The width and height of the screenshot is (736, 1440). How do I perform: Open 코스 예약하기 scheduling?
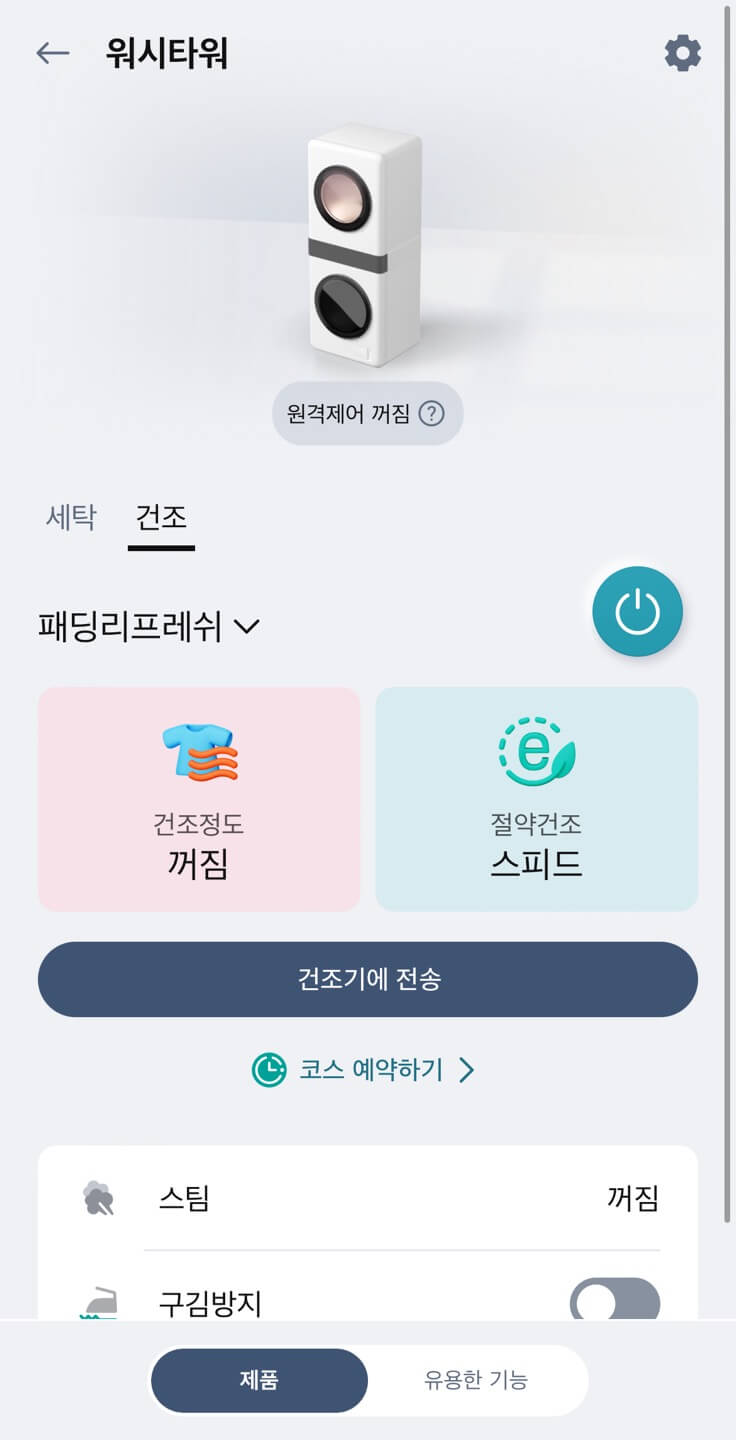click(370, 1070)
